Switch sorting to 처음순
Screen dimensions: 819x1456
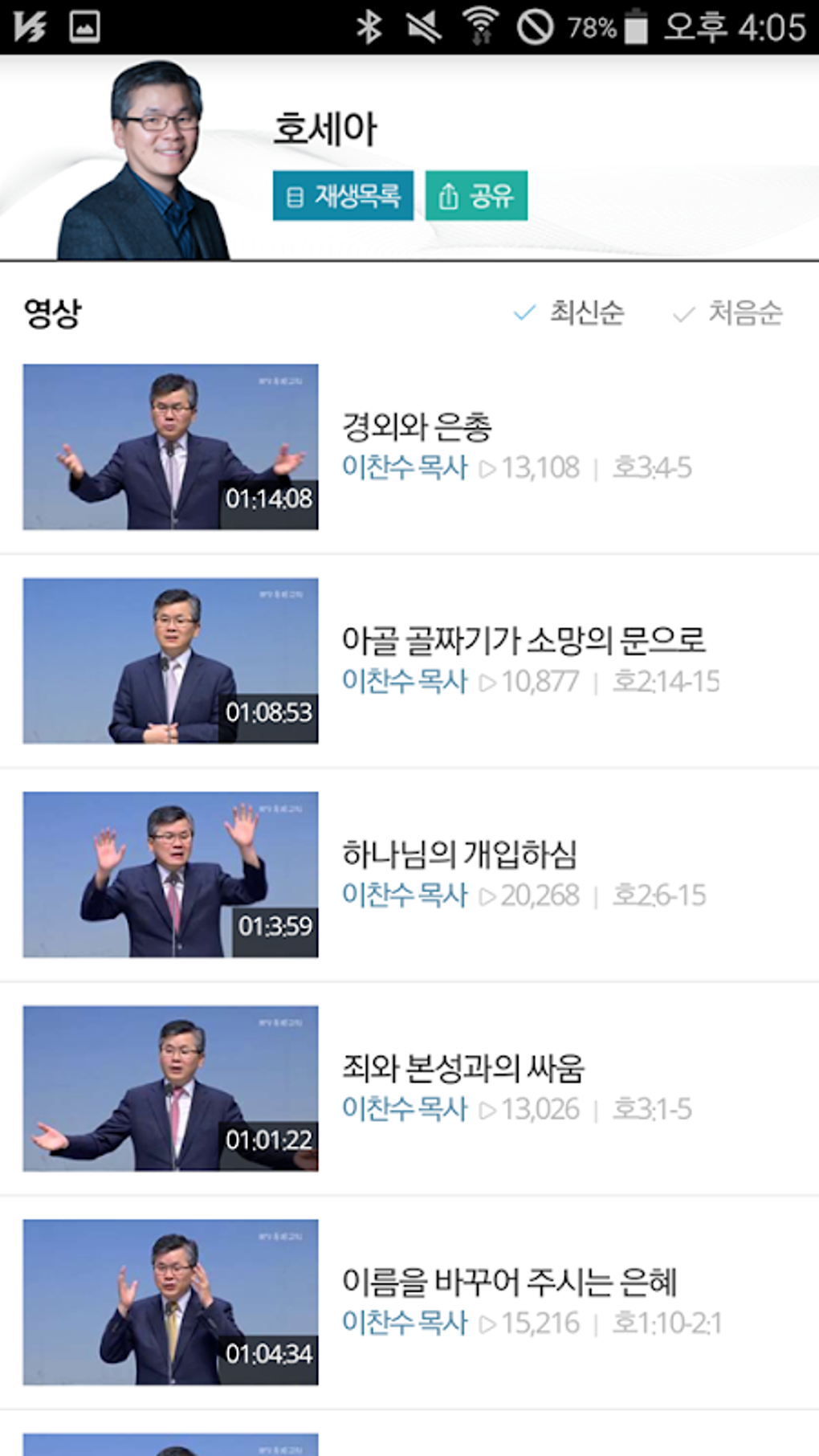tap(727, 312)
